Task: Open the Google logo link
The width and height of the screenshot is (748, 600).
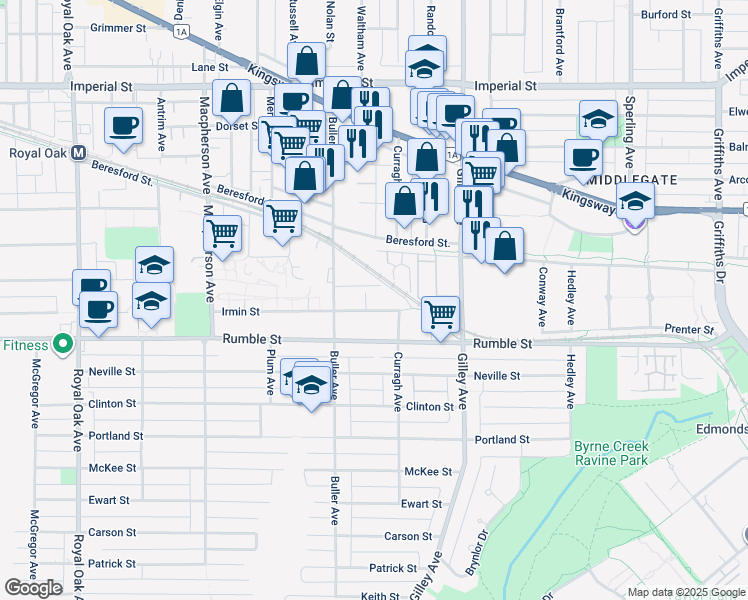Action: 33,588
